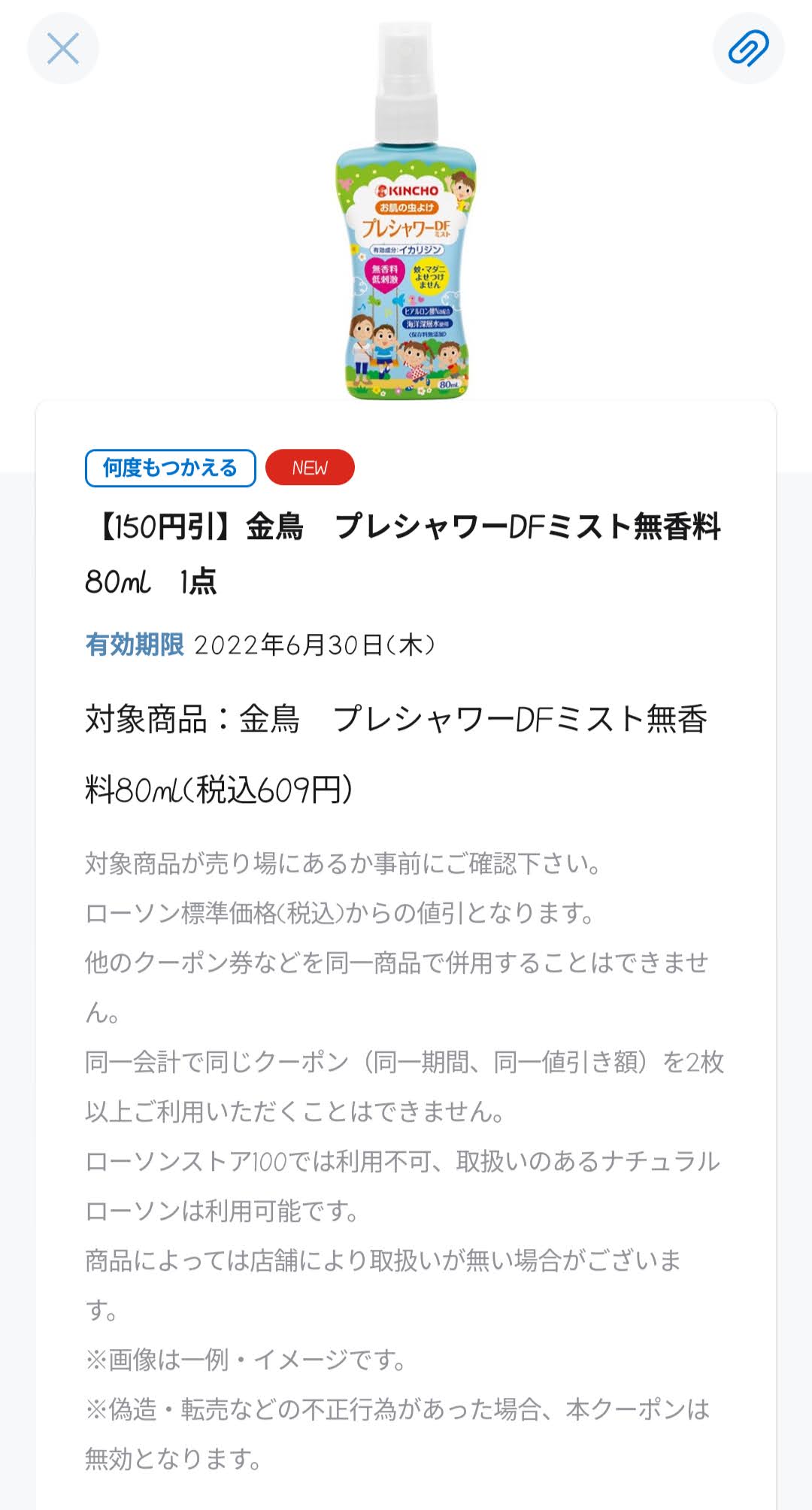This screenshot has width=812, height=1510.
Task: Close the coupon detail screen
Action: tap(63, 49)
